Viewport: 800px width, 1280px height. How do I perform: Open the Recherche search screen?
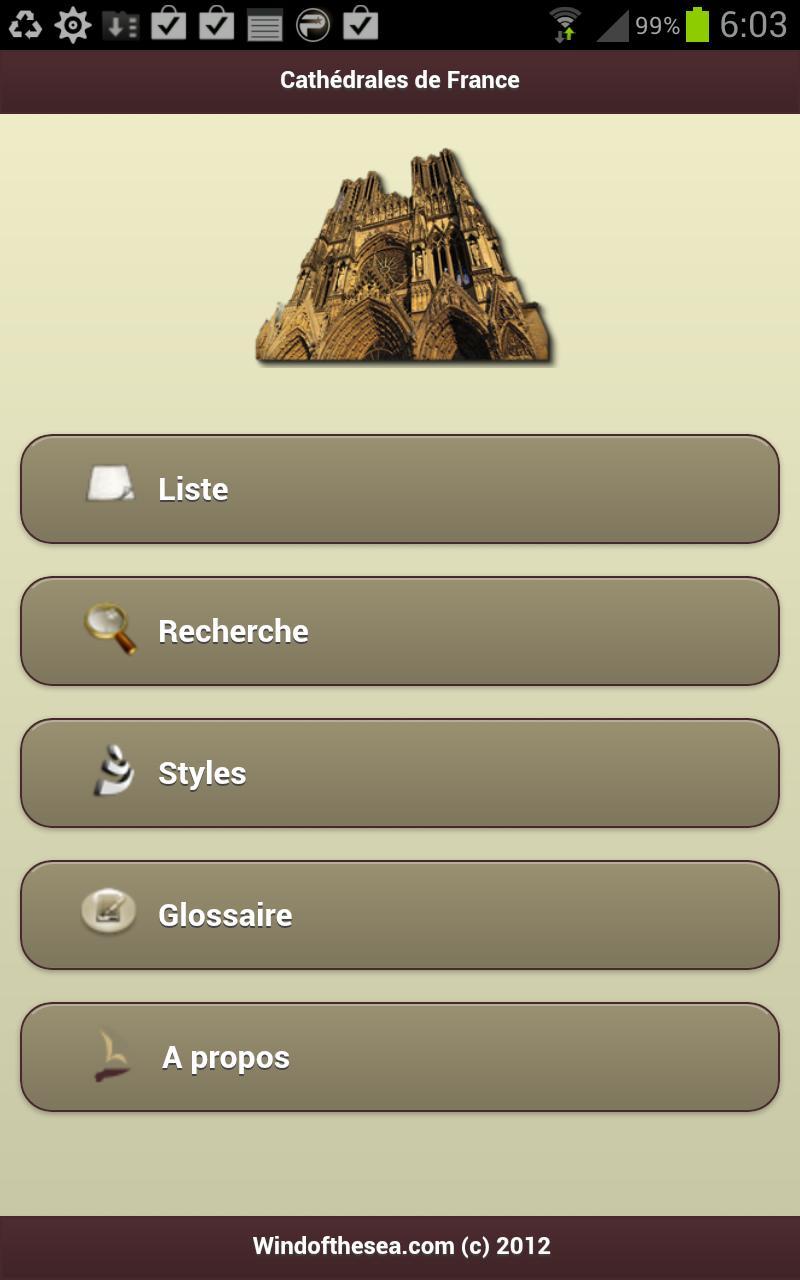click(x=400, y=630)
